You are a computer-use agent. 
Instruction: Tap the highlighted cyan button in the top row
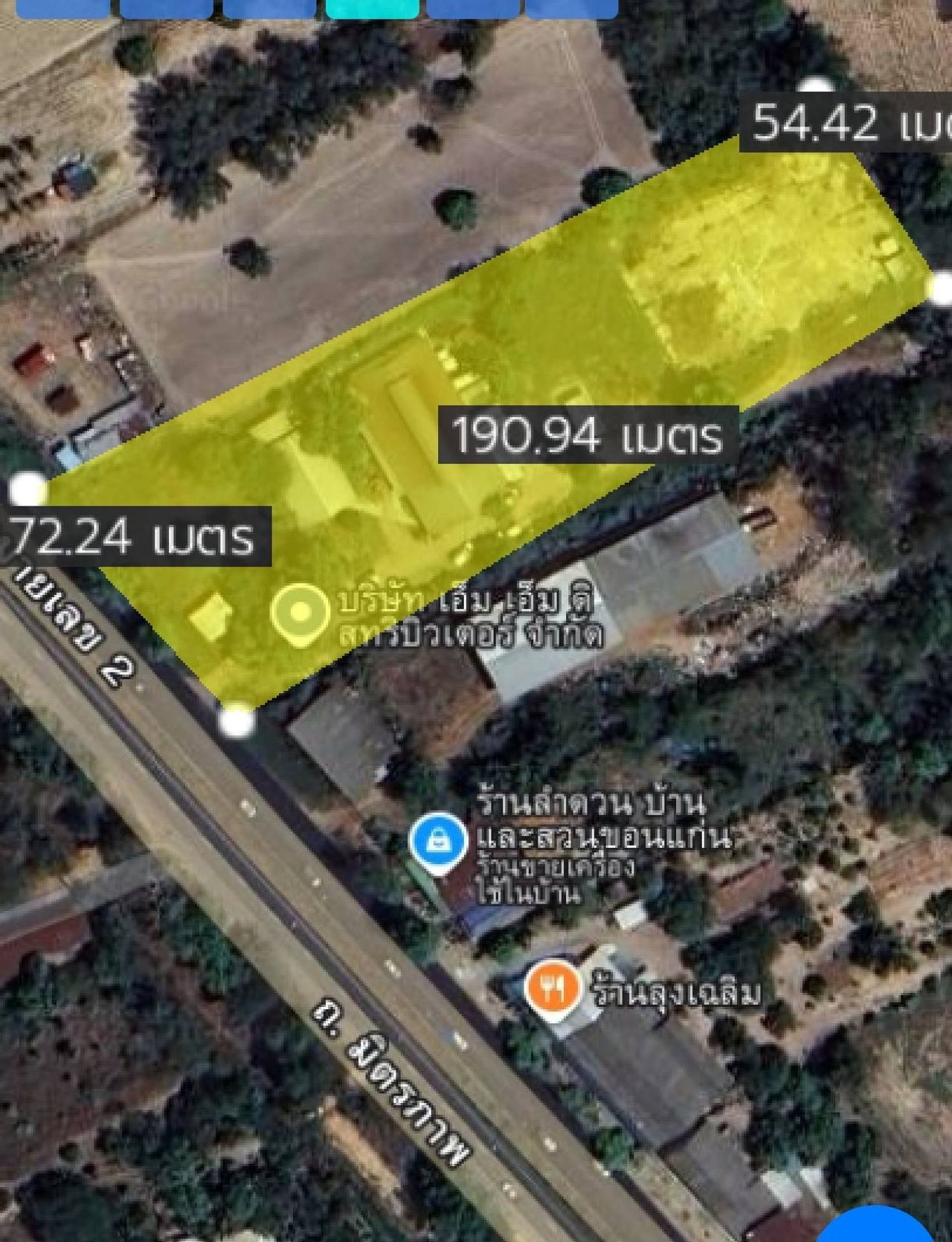point(373,8)
